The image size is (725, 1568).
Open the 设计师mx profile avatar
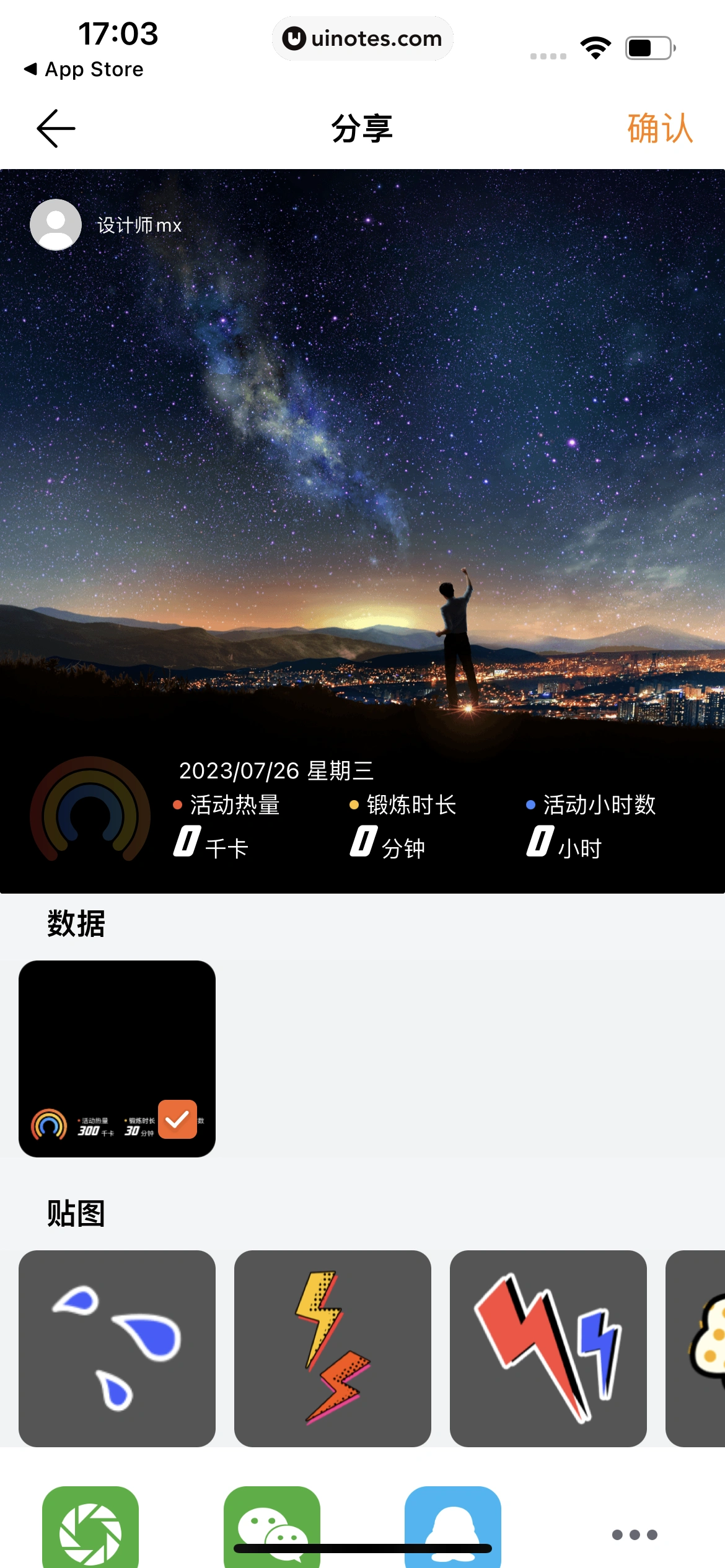pos(55,224)
